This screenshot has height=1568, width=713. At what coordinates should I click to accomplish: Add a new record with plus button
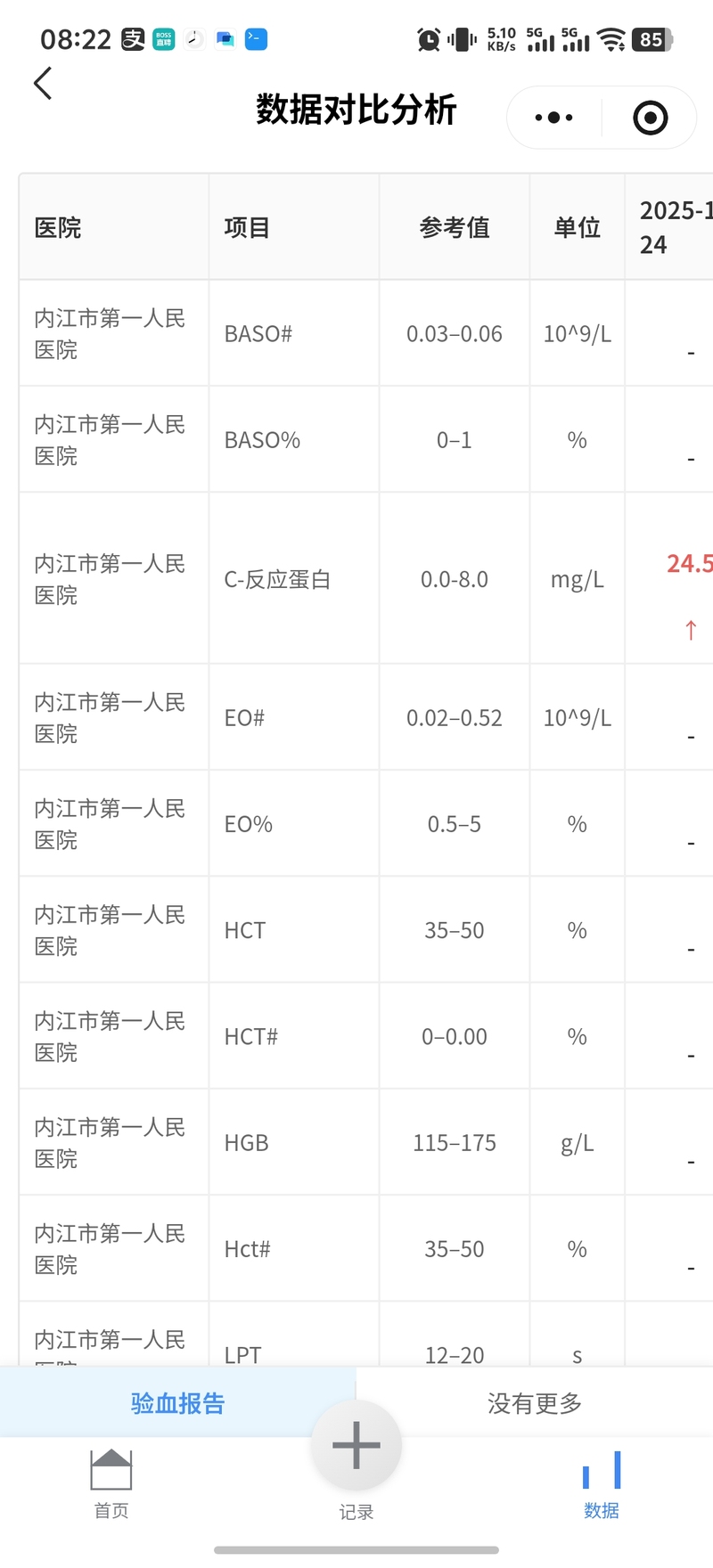pos(356,1445)
